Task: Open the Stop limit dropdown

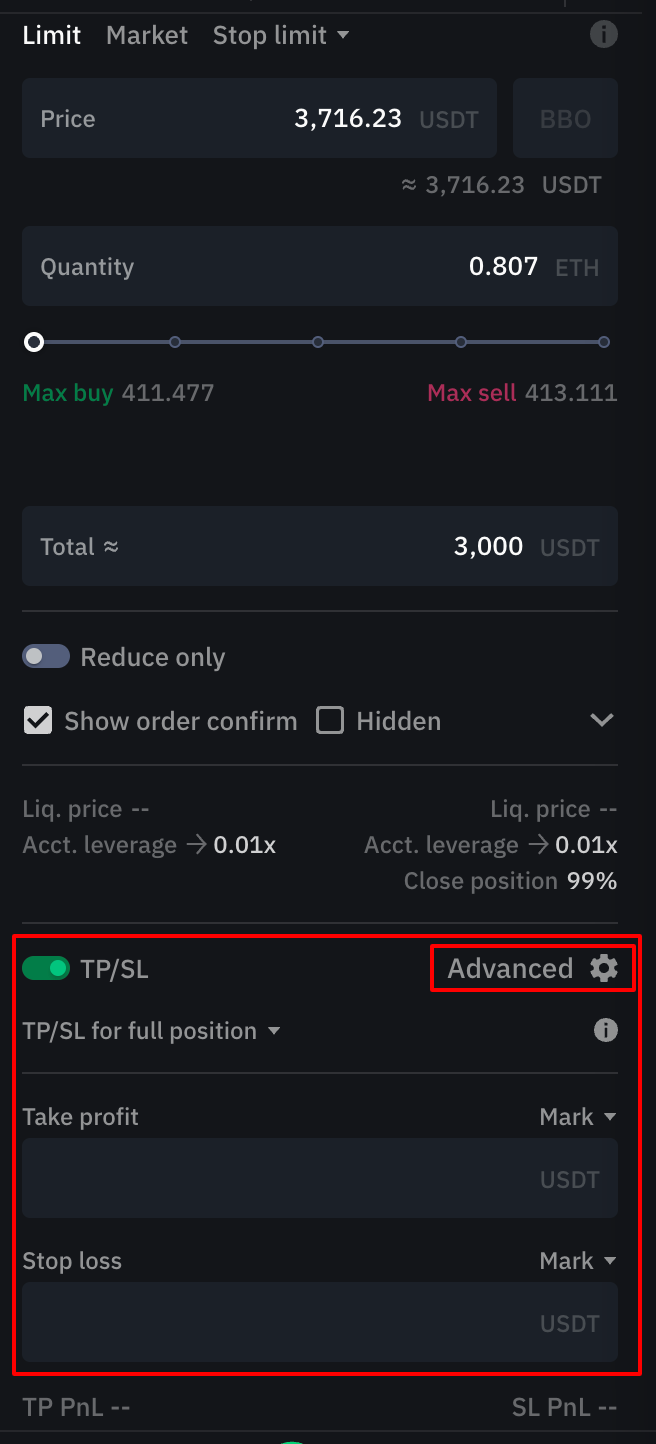Action: [281, 35]
